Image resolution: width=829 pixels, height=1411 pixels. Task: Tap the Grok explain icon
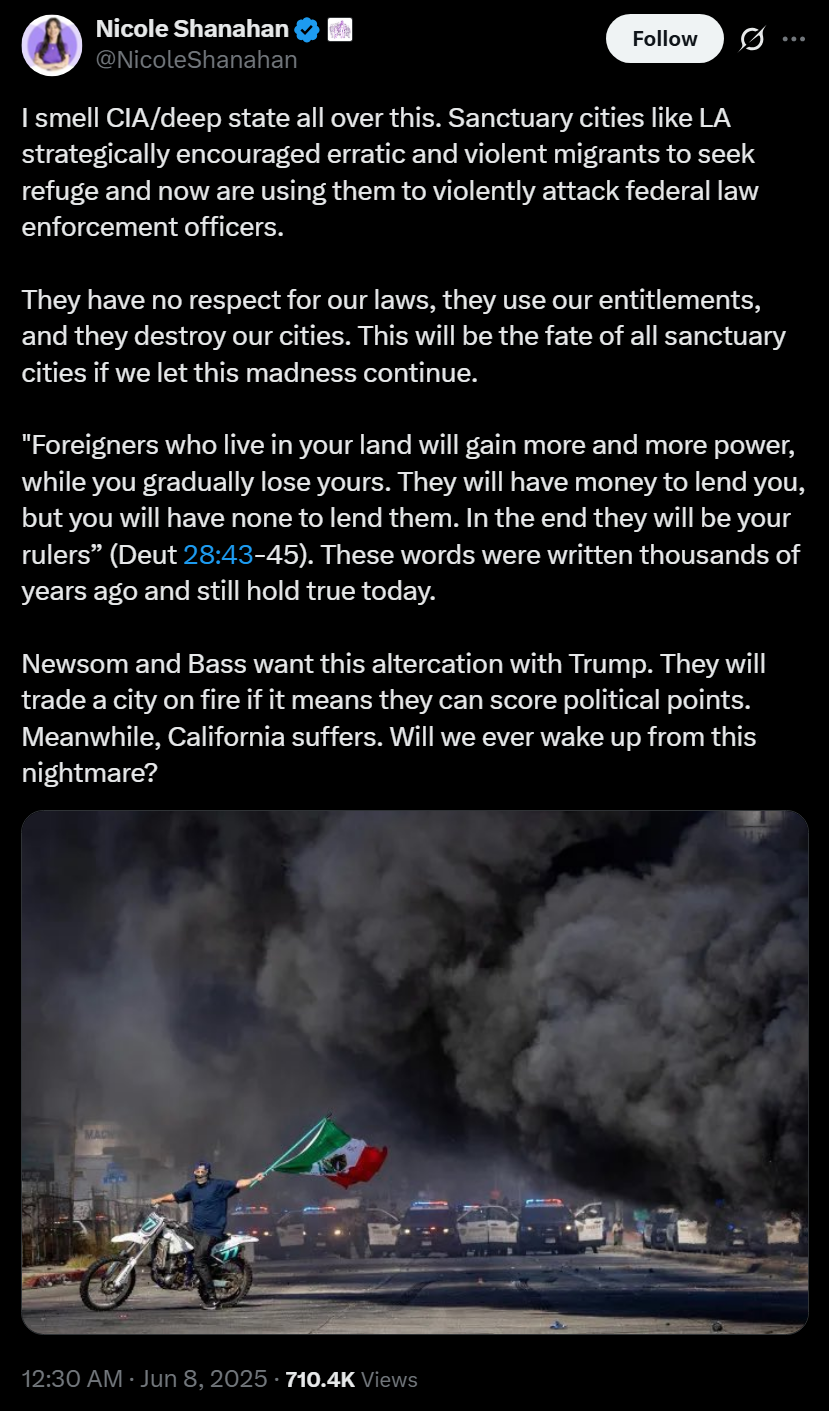tap(751, 39)
